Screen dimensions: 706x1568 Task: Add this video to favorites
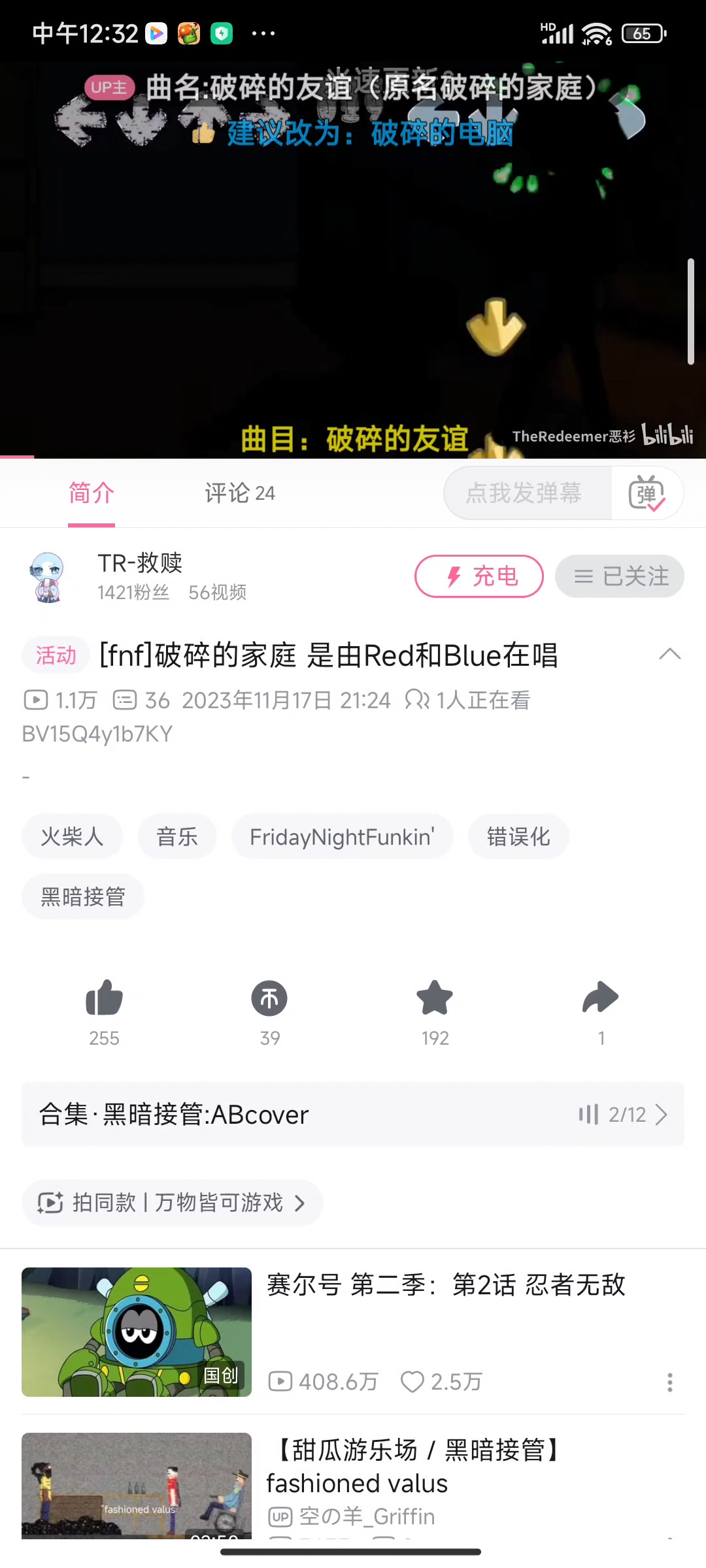(435, 1000)
